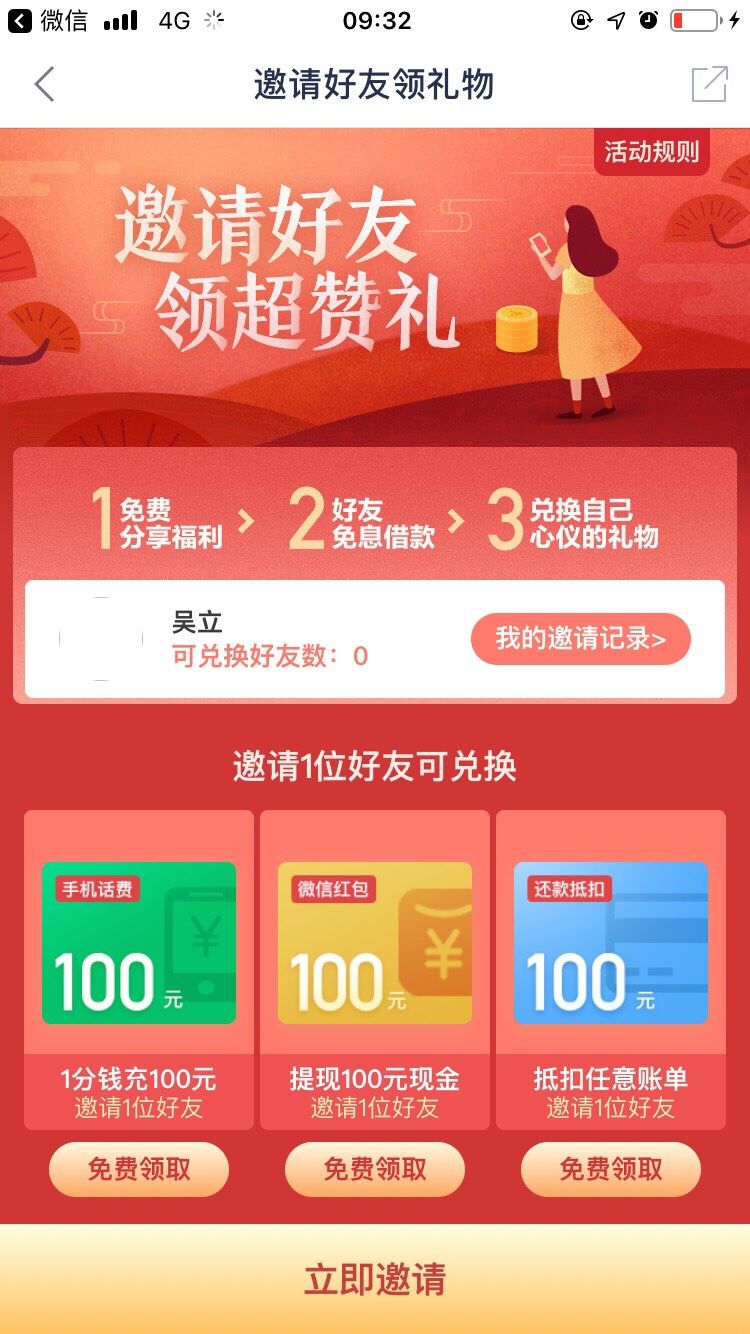Open the 手机话费 100元 reward card
This screenshot has width=750, height=1334.
pos(139,942)
